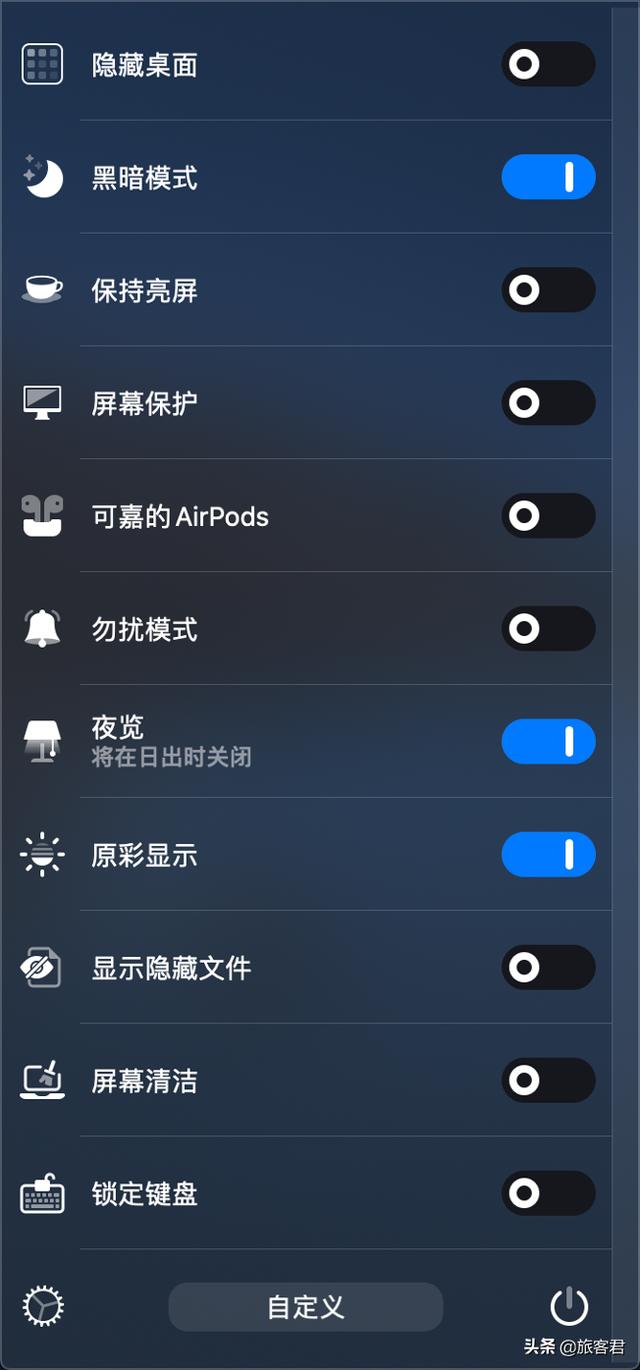Switch on 屏幕保护

[x=548, y=403]
